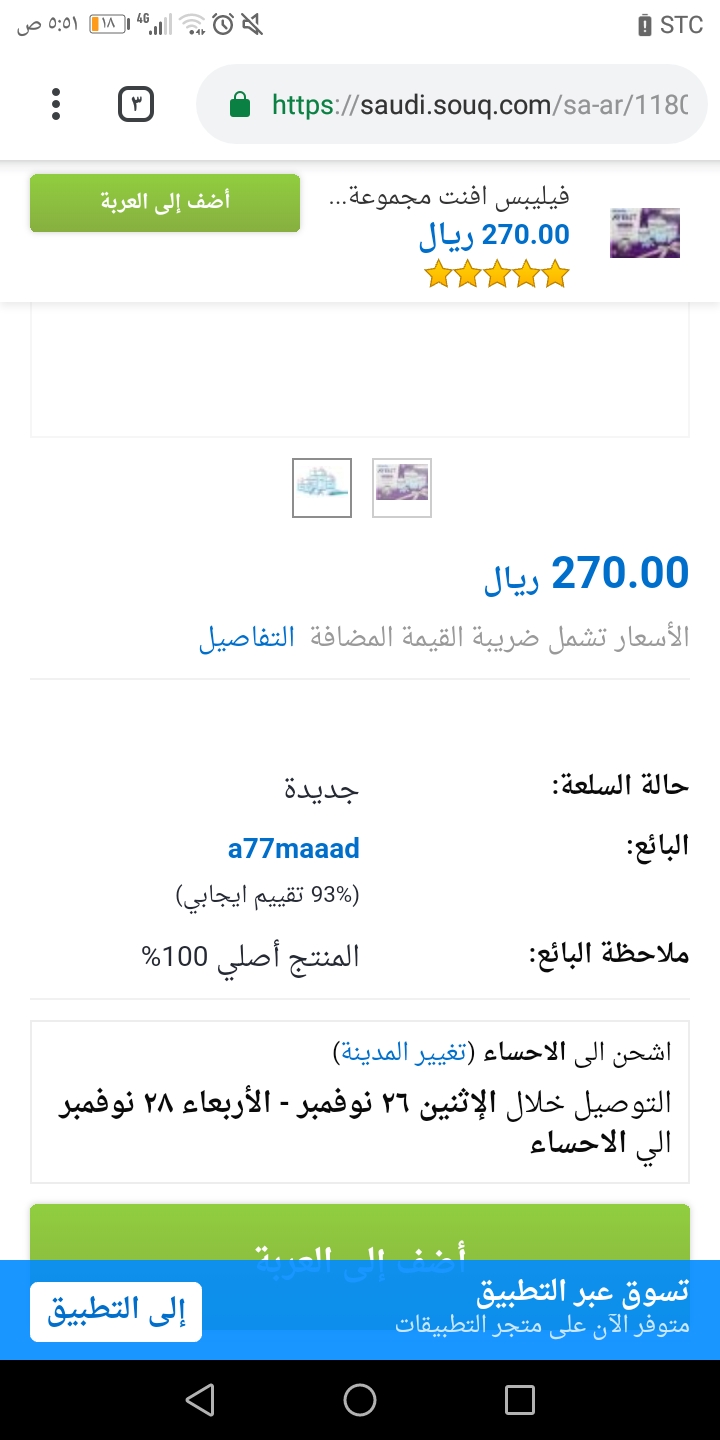Open the التفاصيل tax details link
Image resolution: width=720 pixels, height=1440 pixels.
[246, 637]
